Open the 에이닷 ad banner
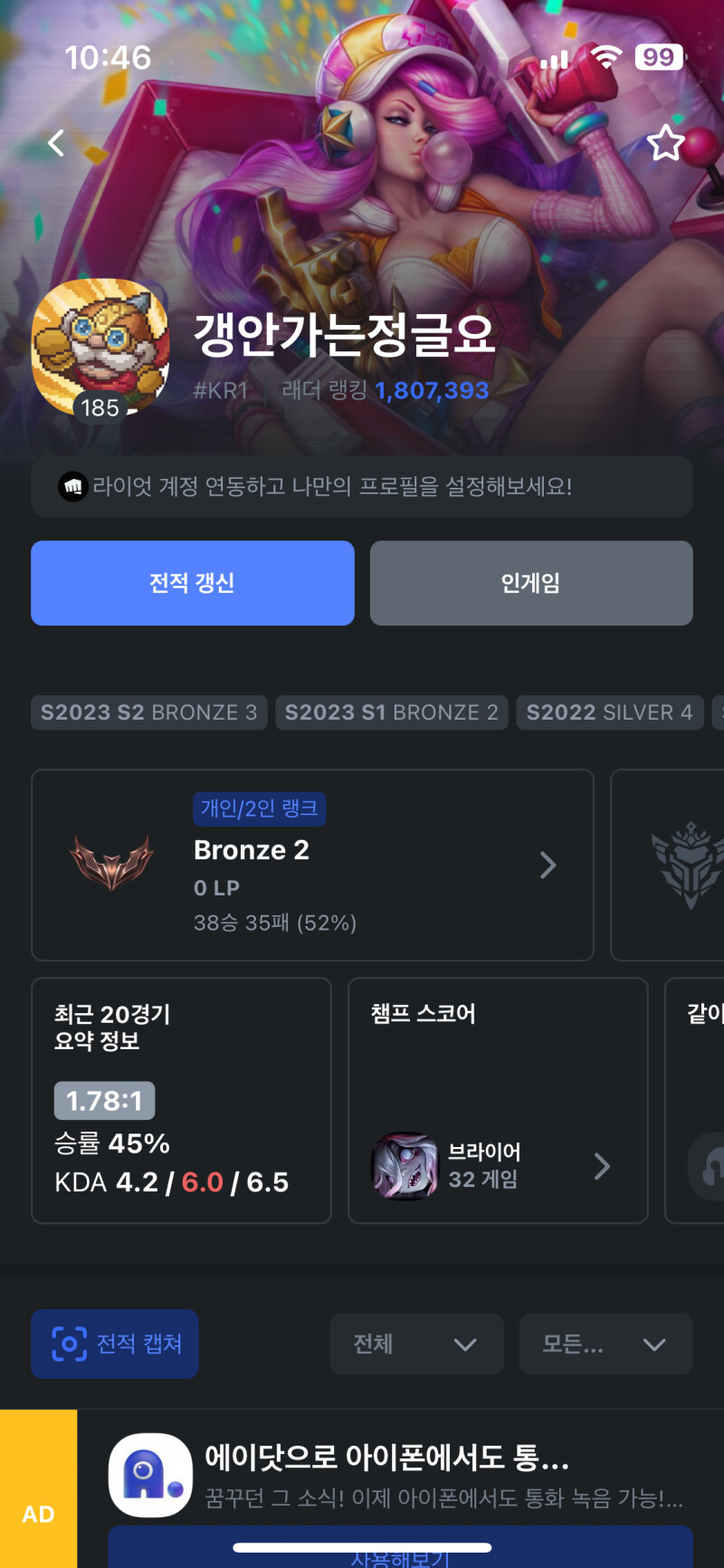The image size is (724, 1568). [x=398, y=1476]
